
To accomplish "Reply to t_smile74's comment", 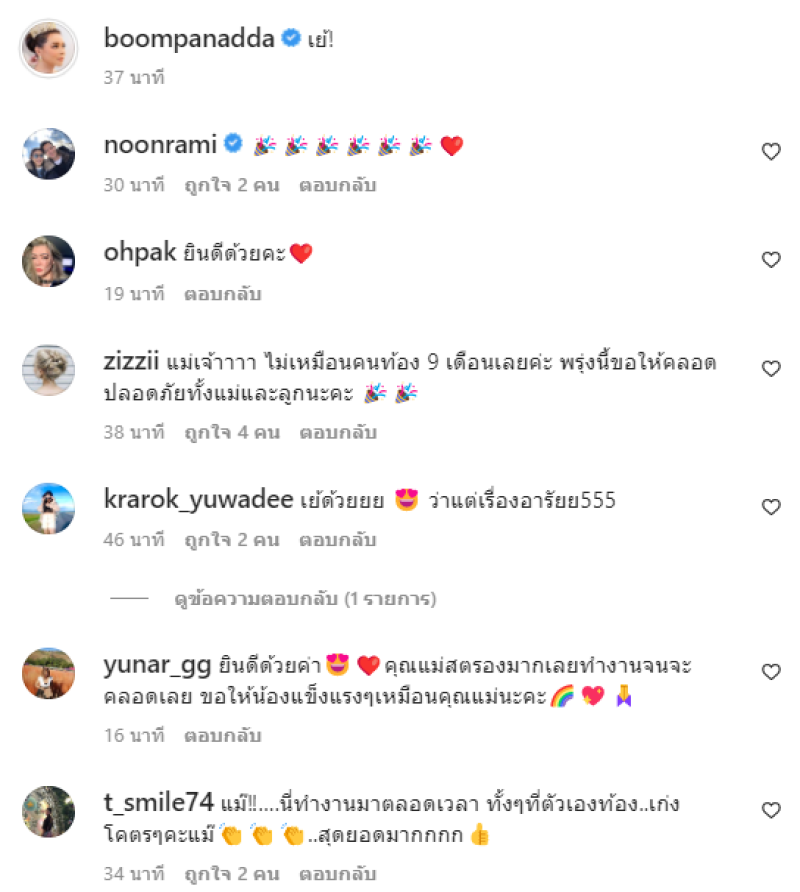I will (x=337, y=874).
